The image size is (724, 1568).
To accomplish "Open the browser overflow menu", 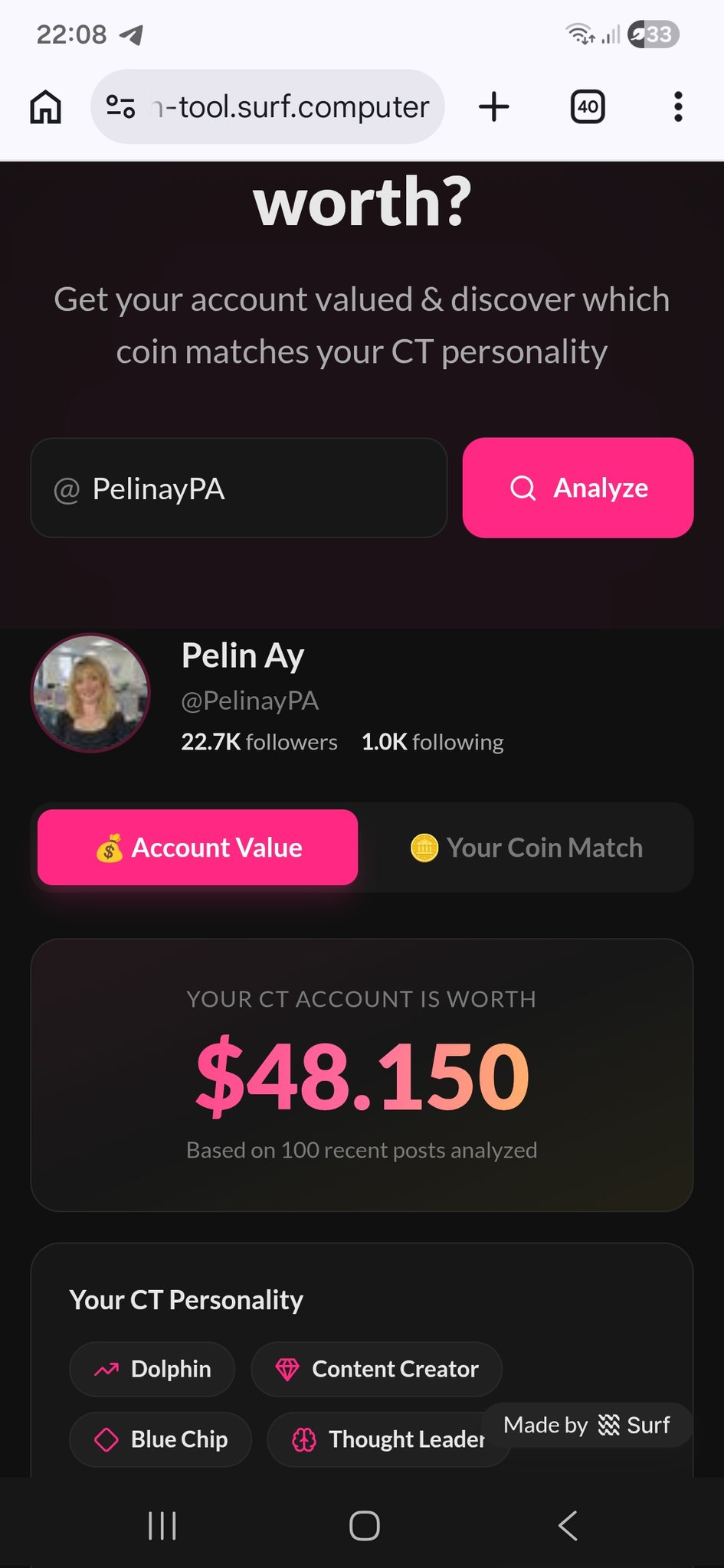I will (677, 106).
